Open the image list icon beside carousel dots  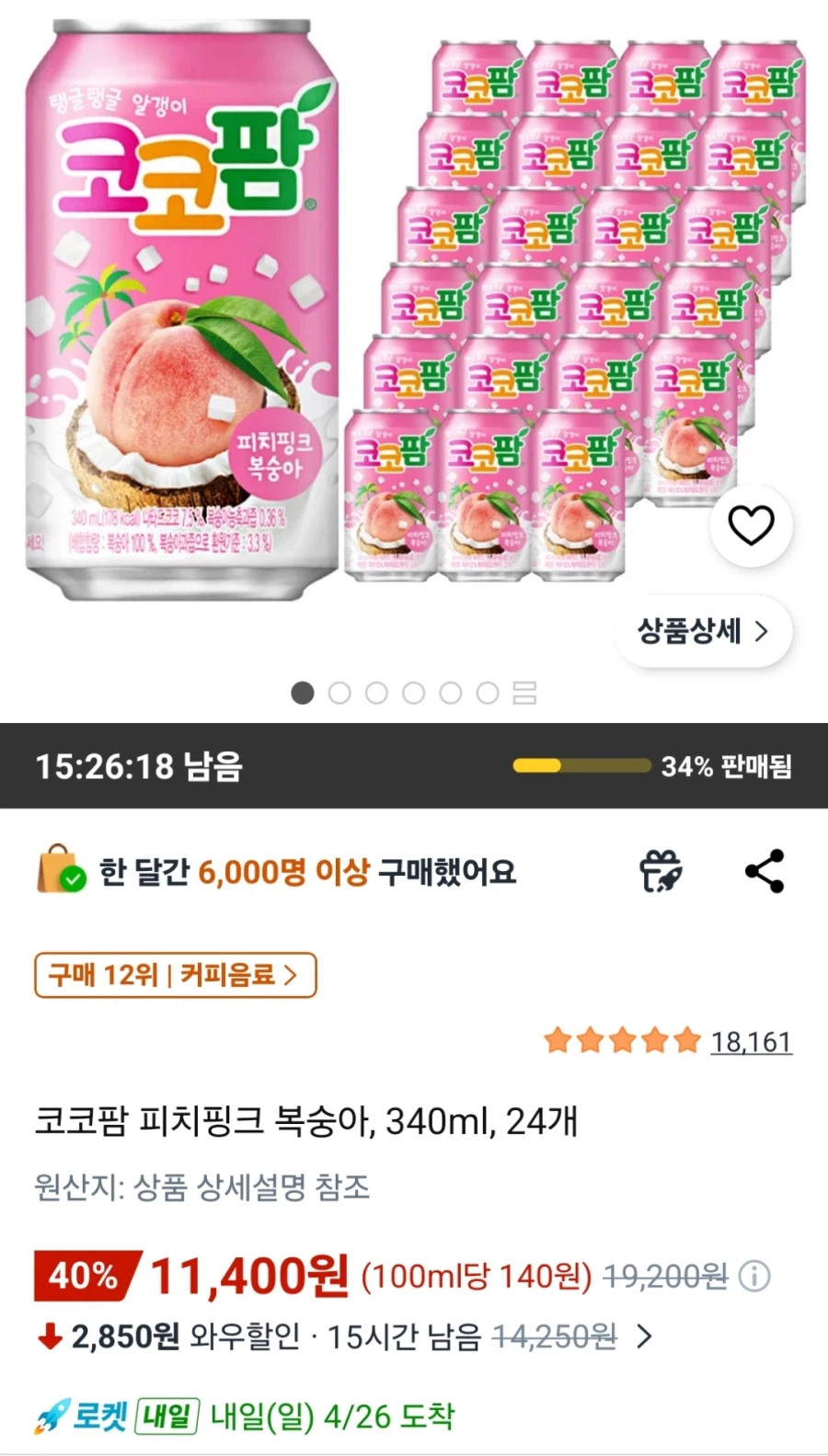pos(522,693)
